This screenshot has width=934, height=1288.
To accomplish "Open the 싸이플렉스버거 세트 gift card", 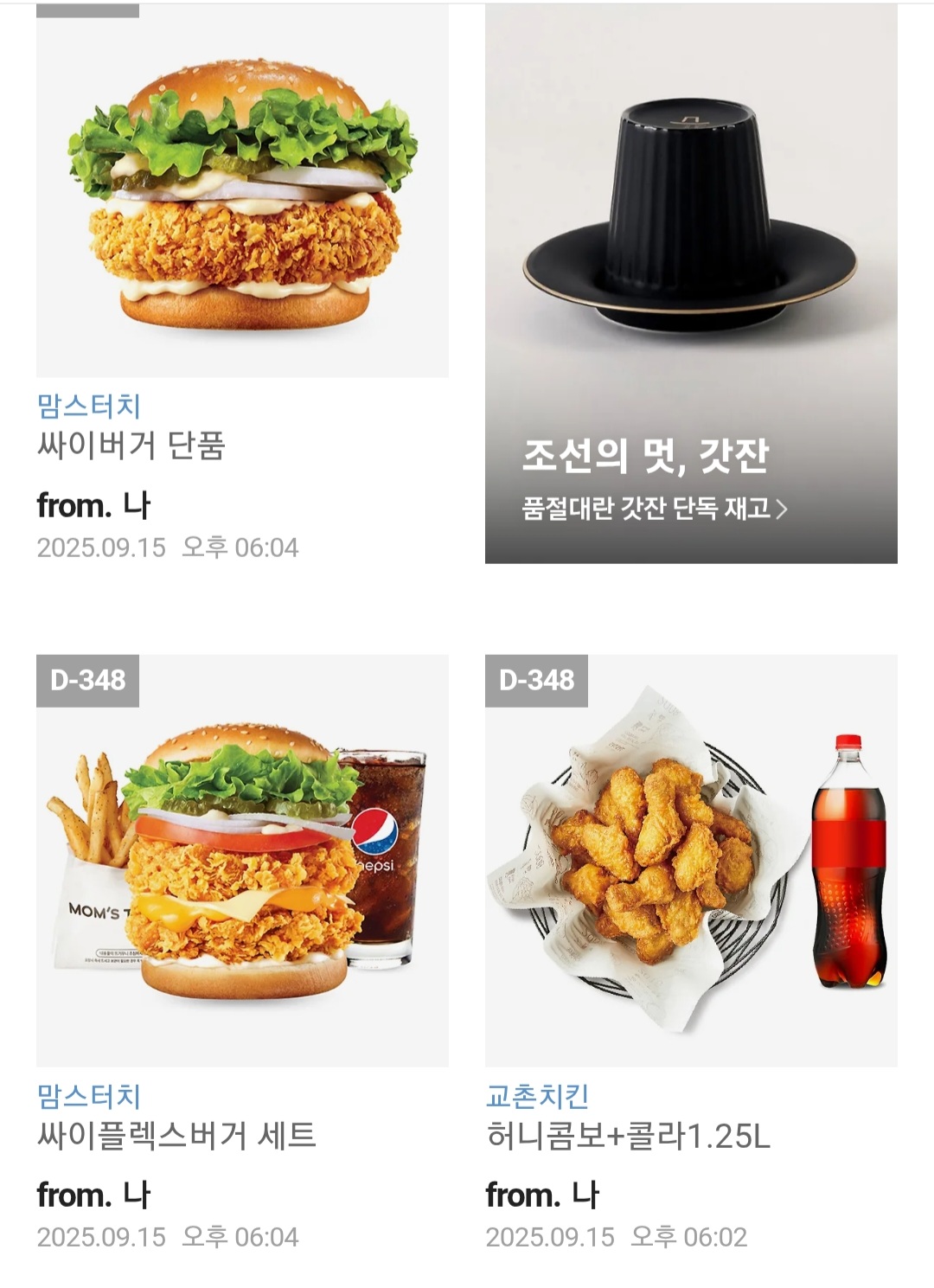I will tap(242, 861).
